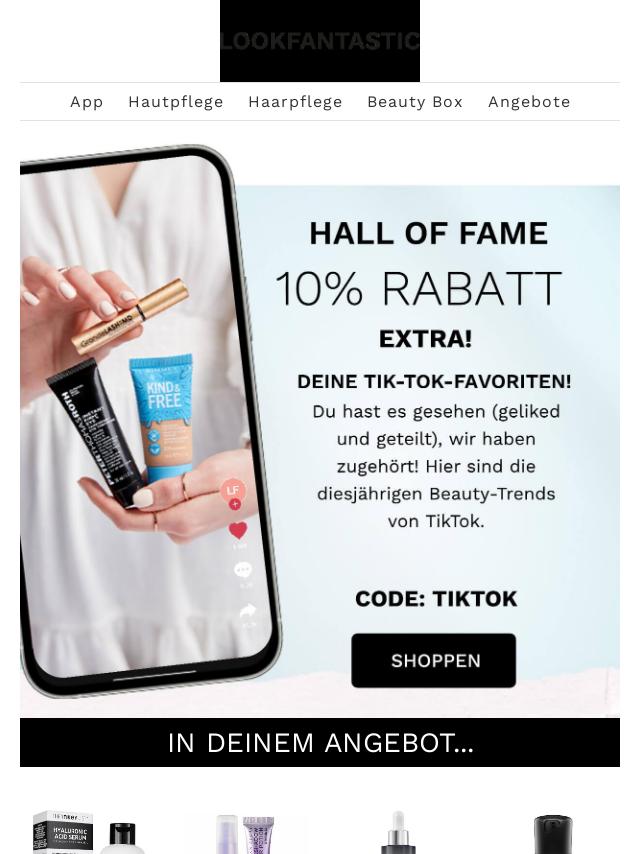The width and height of the screenshot is (640, 854).
Task: Tap the SHOPPEN button
Action: 434,661
